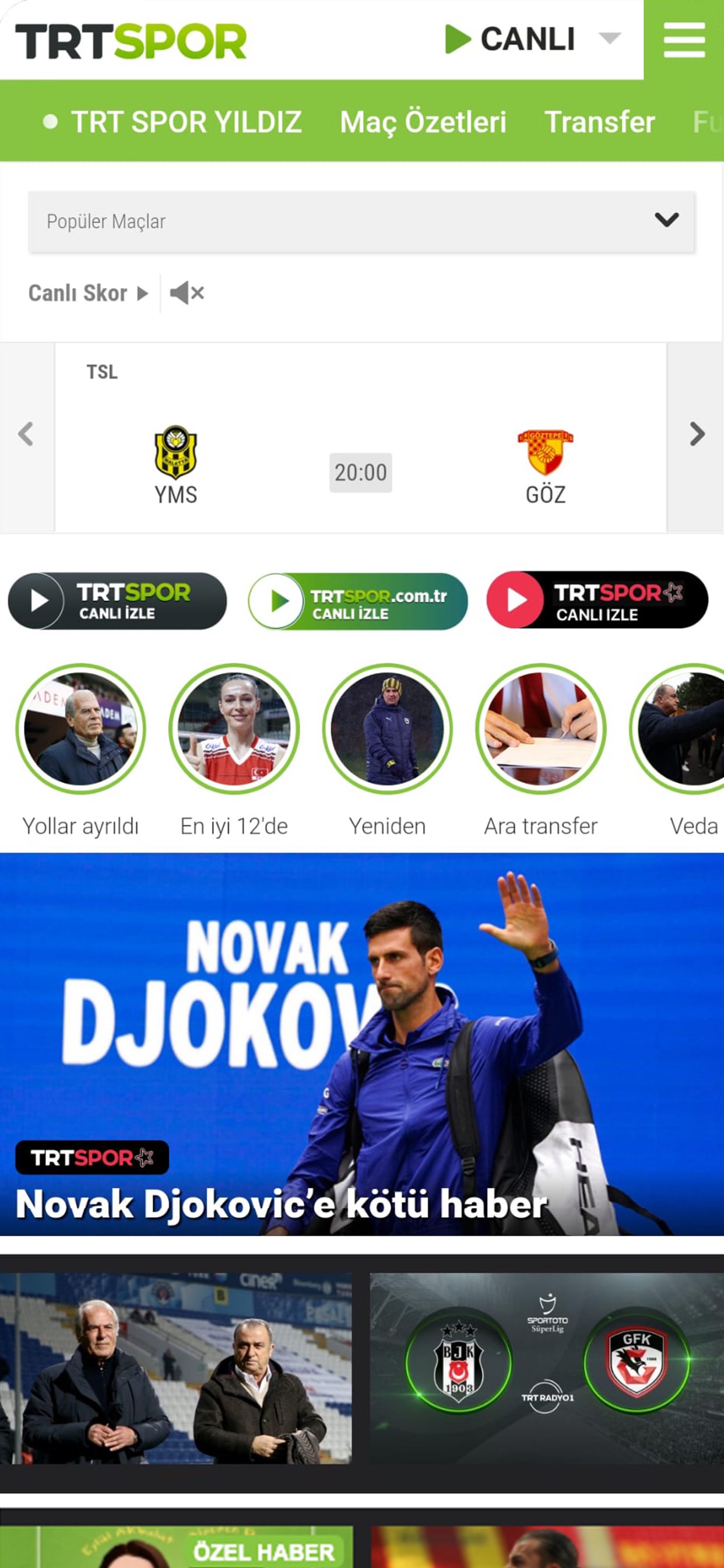Switch to TRT SPOR YILDIZ tab
Viewport: 724px width, 1568px height.
tap(173, 122)
